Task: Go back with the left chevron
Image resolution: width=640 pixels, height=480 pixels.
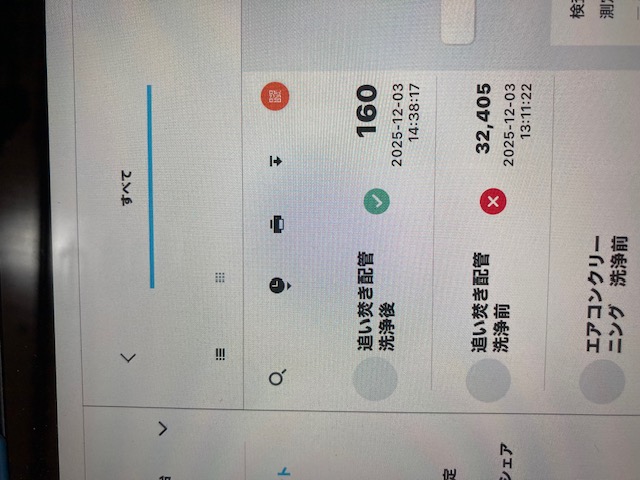Action: click(127, 357)
